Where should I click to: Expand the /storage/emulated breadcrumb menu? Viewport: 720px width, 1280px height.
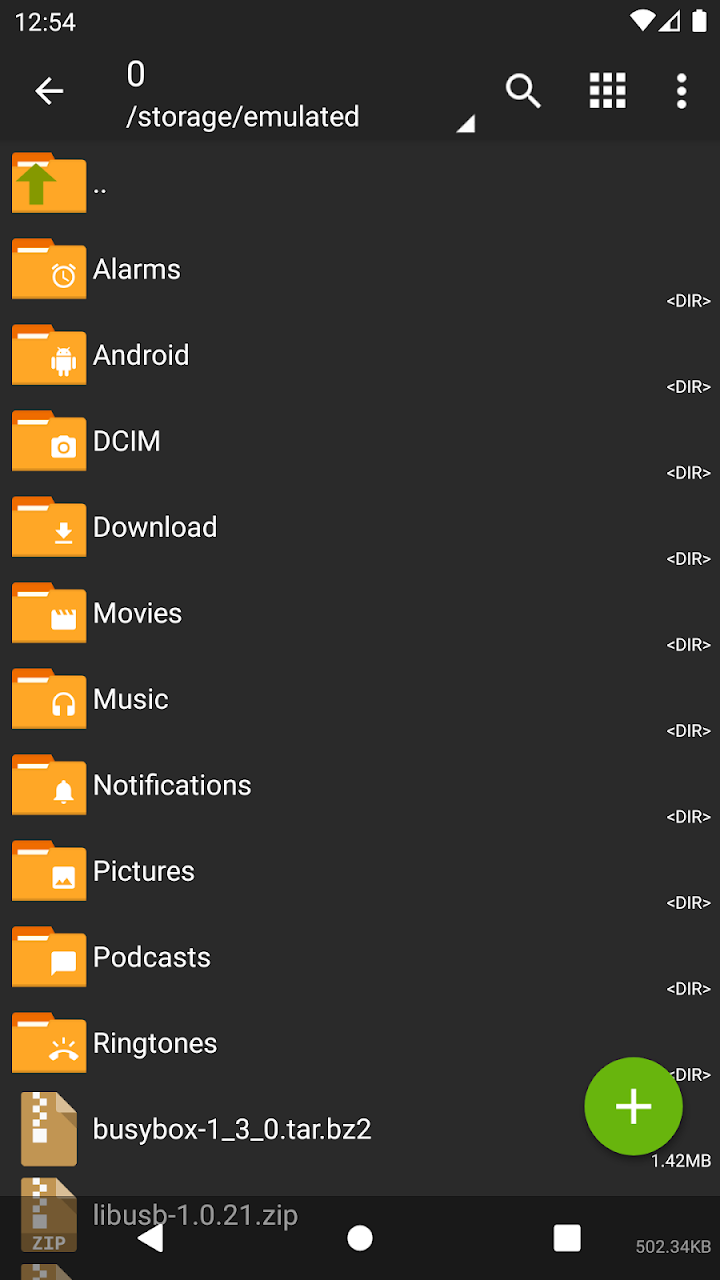(242, 116)
